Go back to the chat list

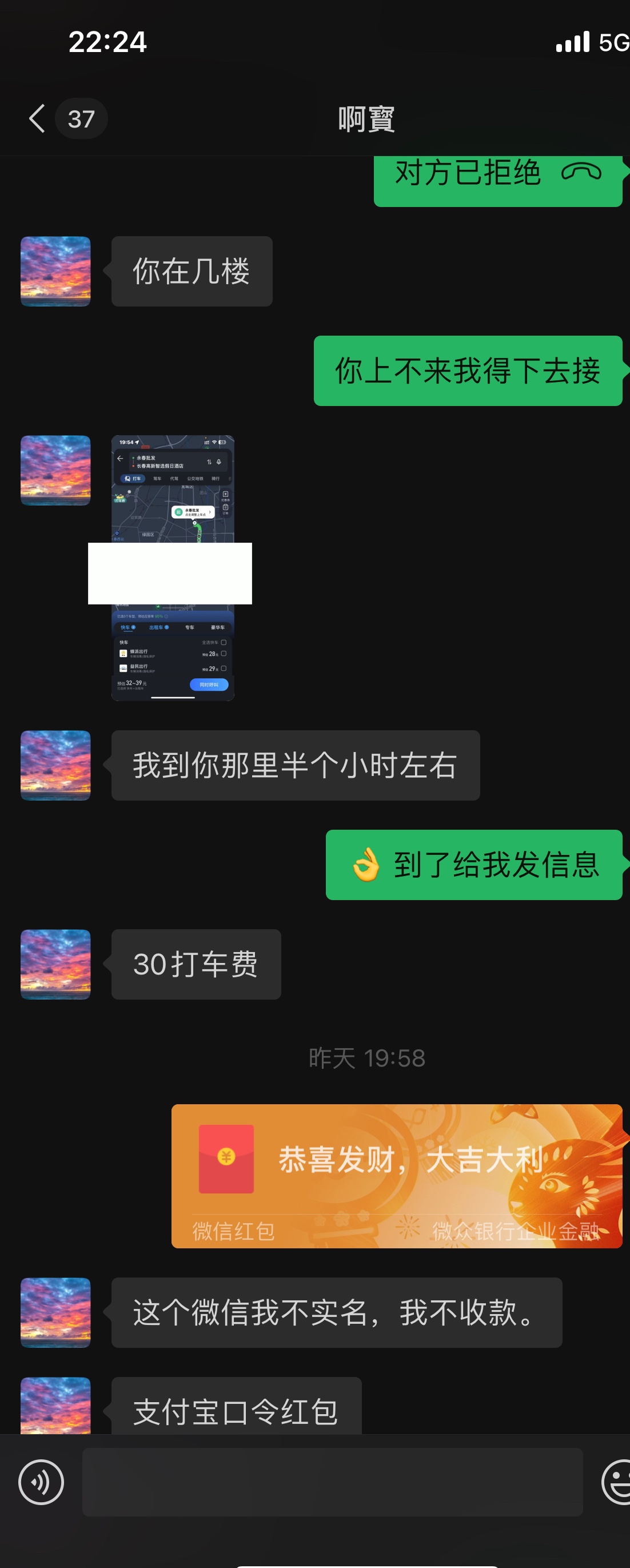(38, 118)
